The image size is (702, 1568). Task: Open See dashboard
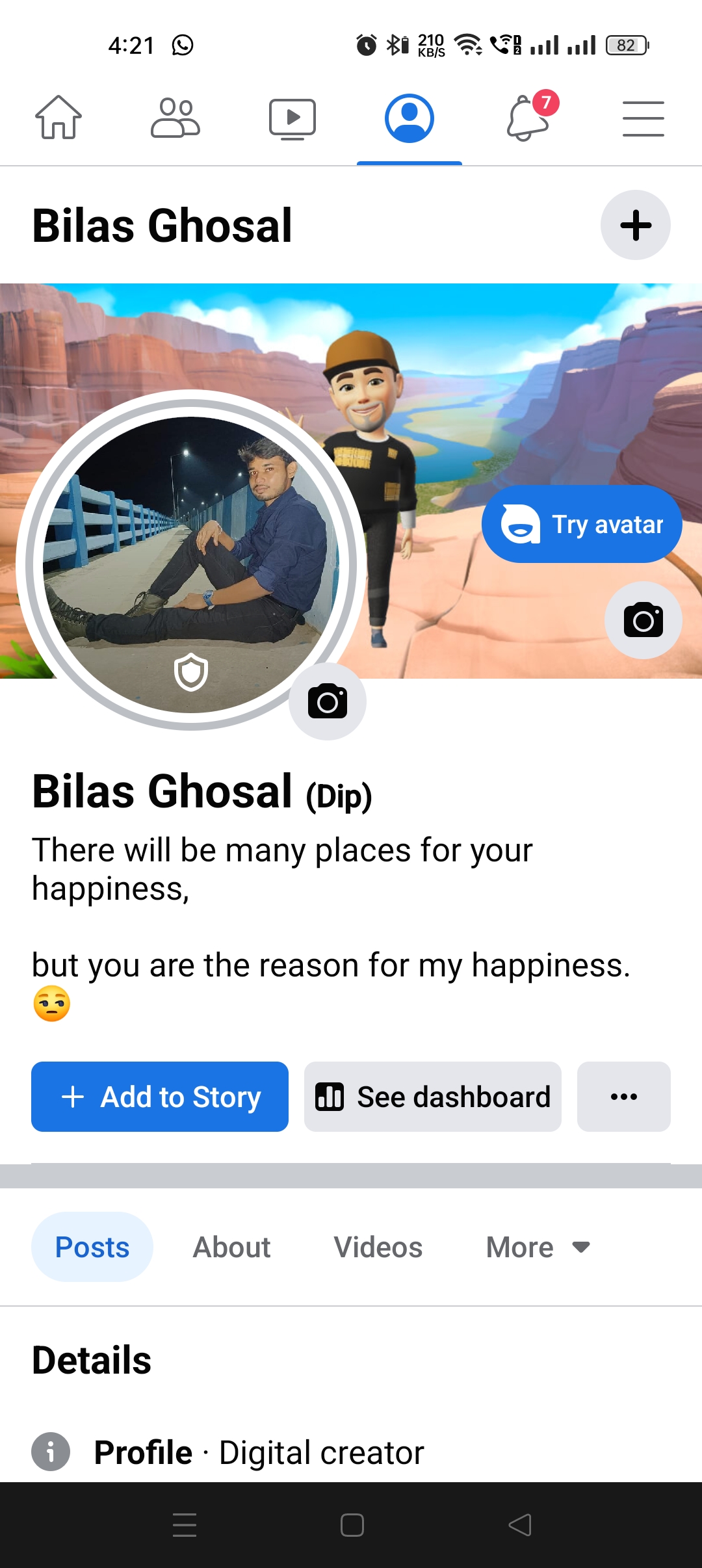coord(433,1097)
